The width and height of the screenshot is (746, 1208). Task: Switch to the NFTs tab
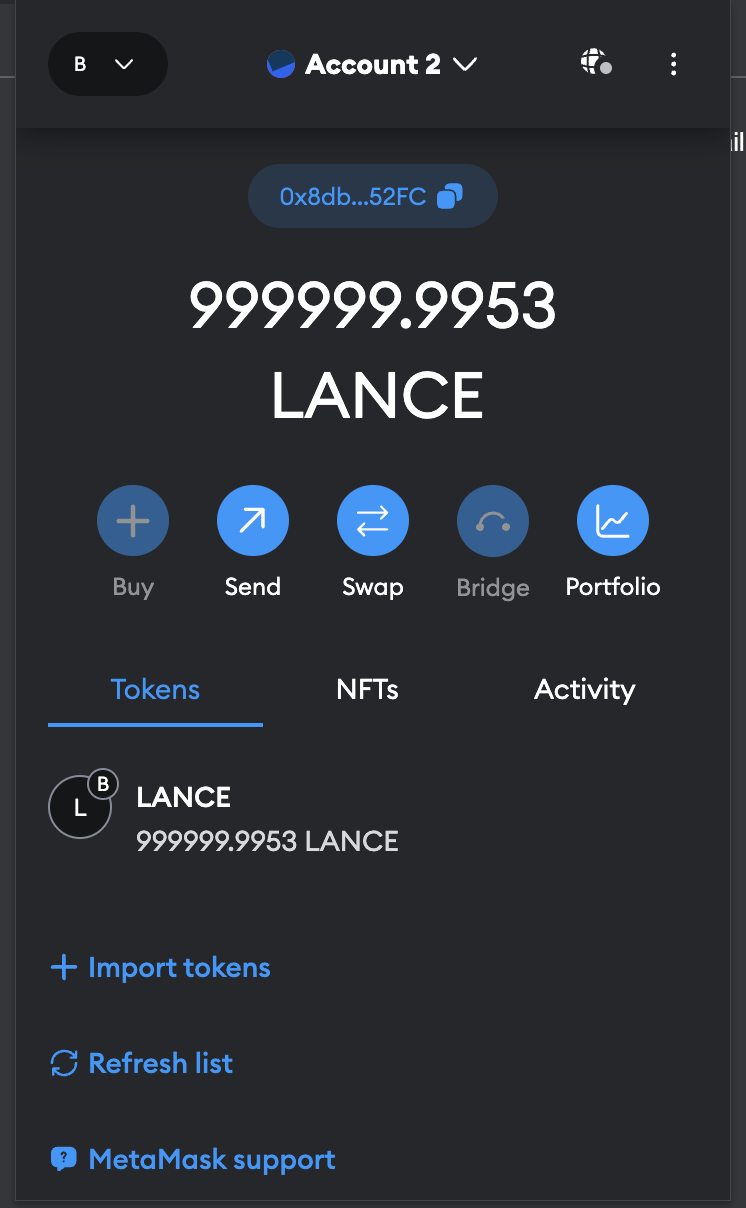coord(367,690)
